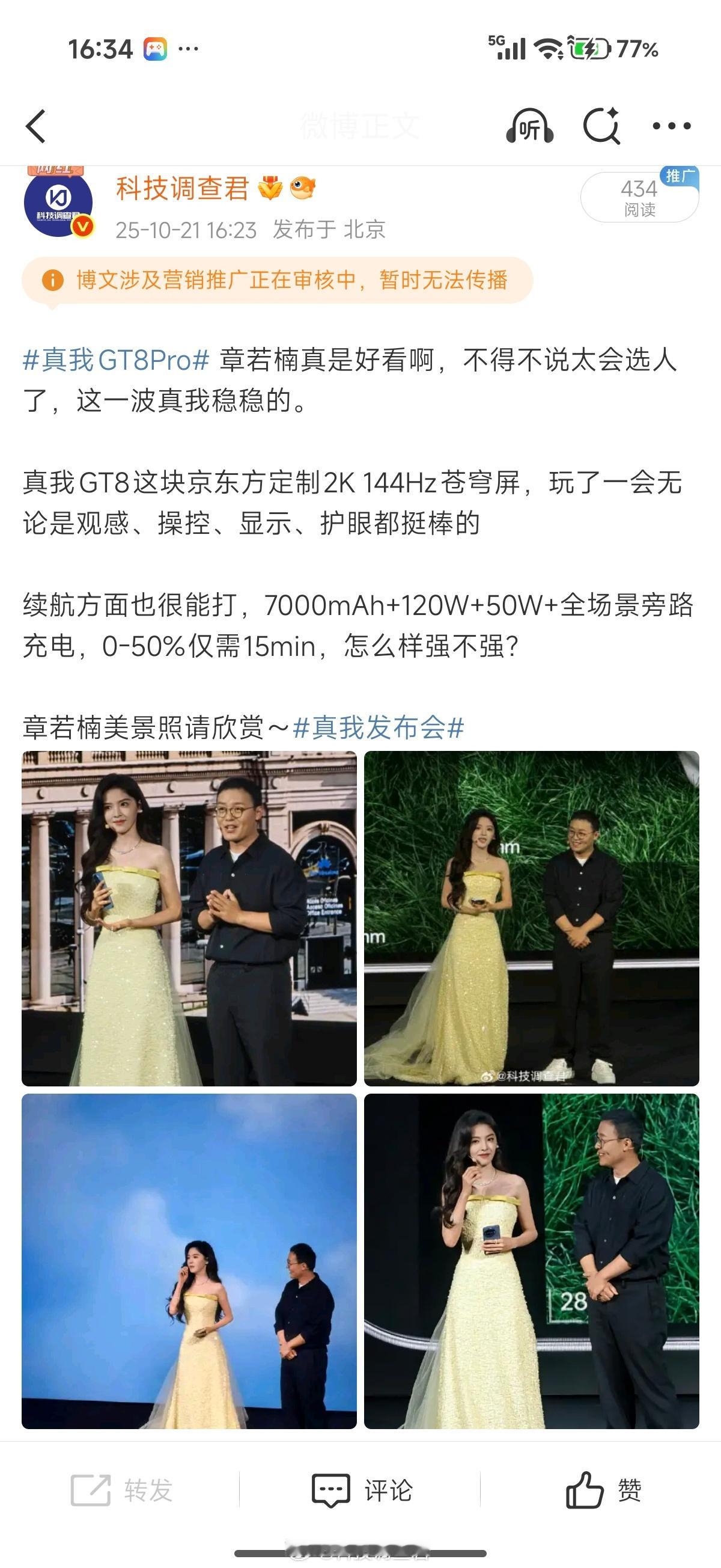Viewport: 721px width, 1568px height.
Task: Open the 科技调查君 username link
Action: click(x=183, y=189)
